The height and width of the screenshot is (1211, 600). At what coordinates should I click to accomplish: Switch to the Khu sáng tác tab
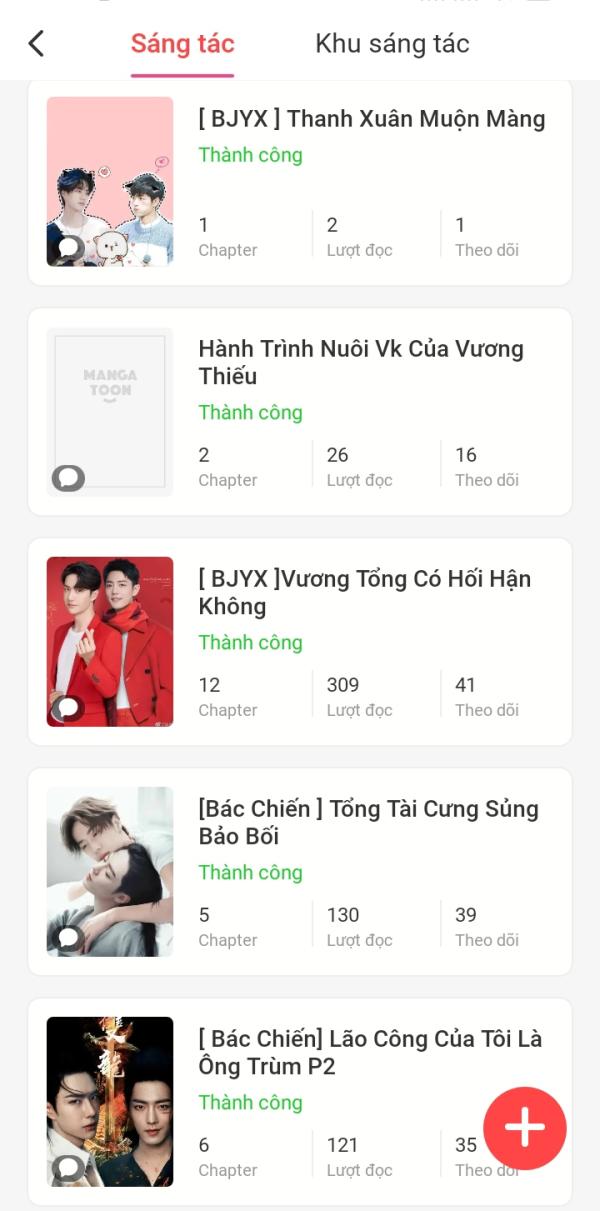(392, 43)
